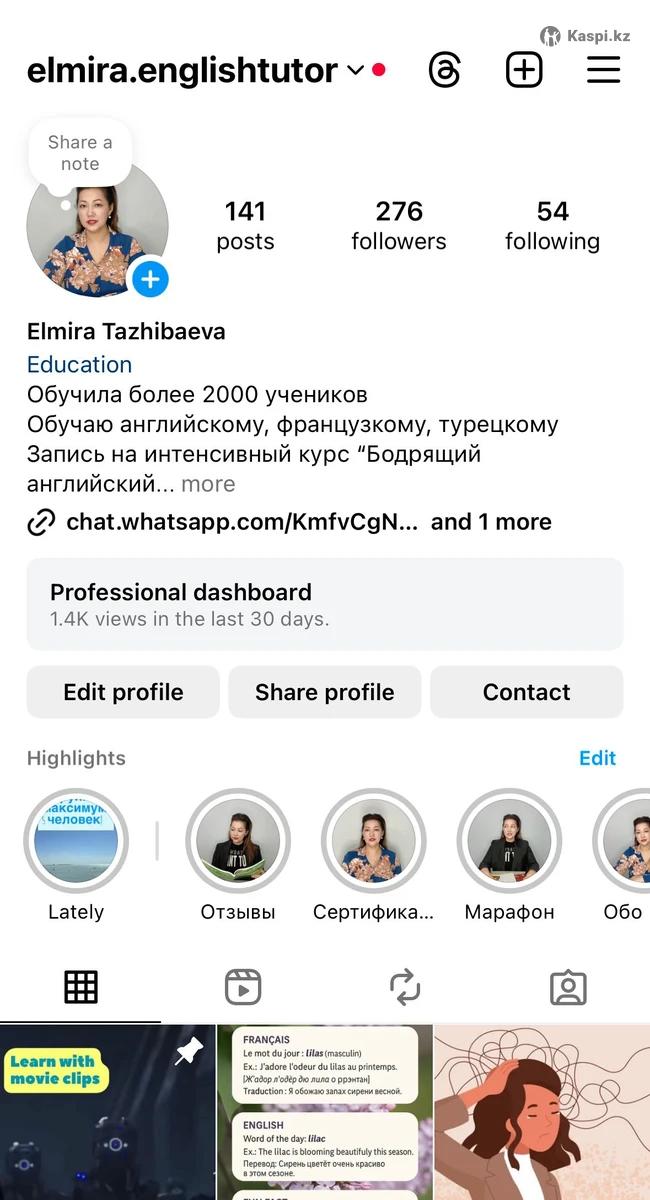650x1200 pixels.
Task: Tap the Contact button
Action: point(526,692)
